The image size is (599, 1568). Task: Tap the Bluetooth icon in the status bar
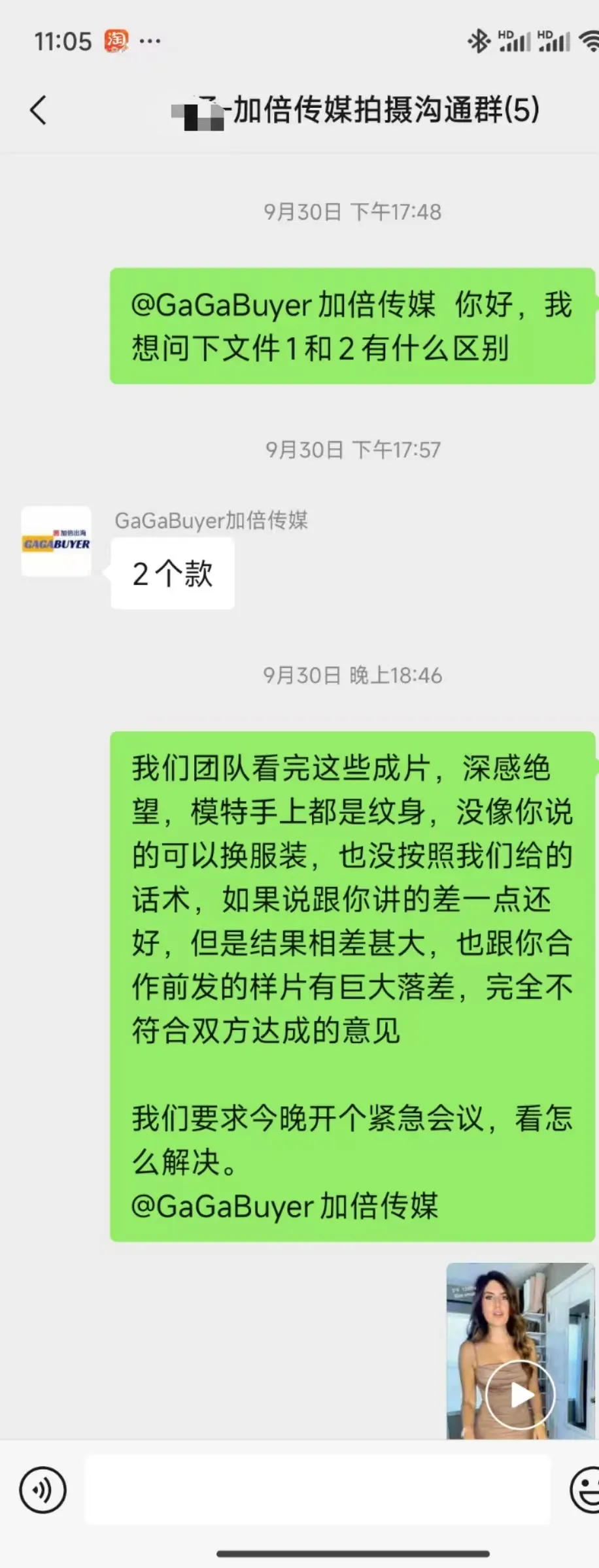point(479,41)
